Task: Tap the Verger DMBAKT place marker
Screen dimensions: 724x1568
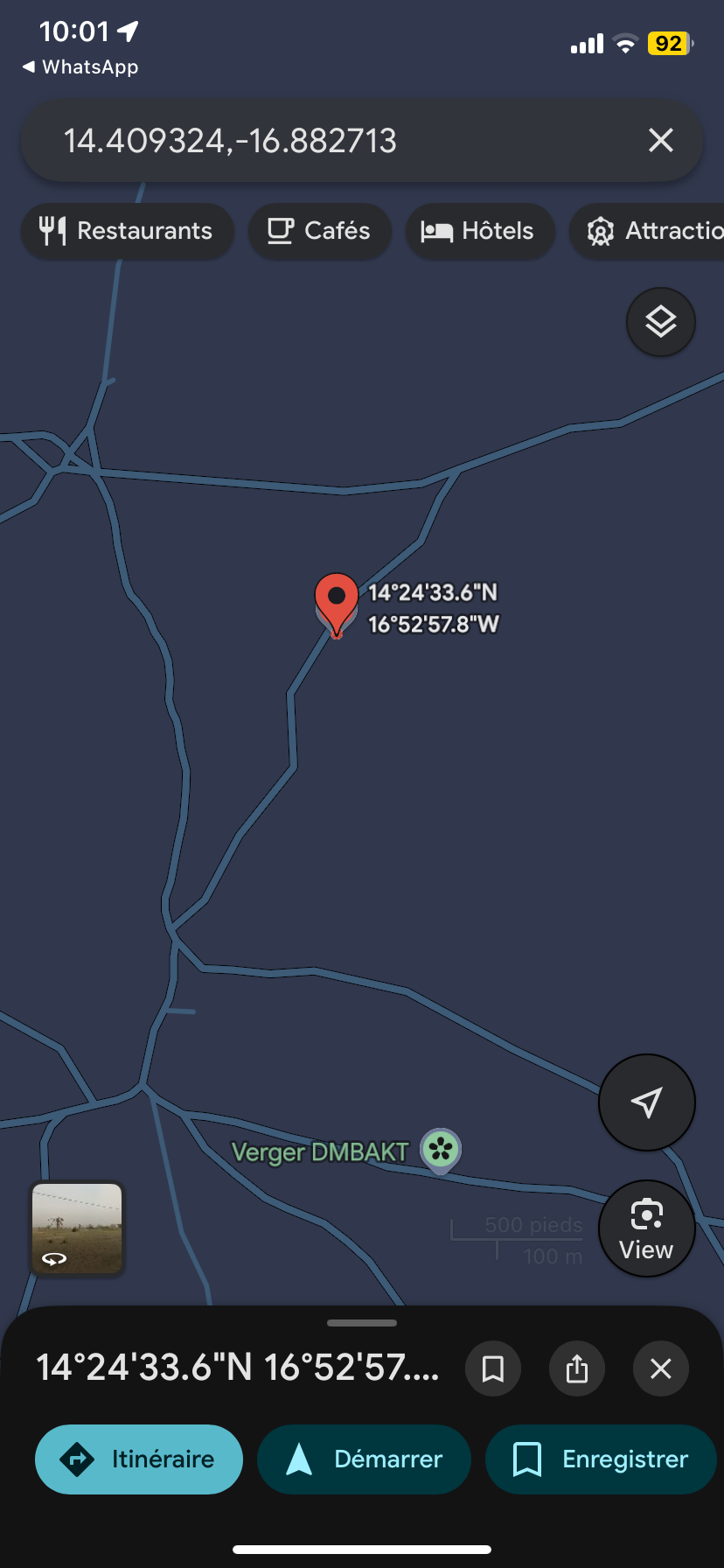Action: (x=440, y=1149)
